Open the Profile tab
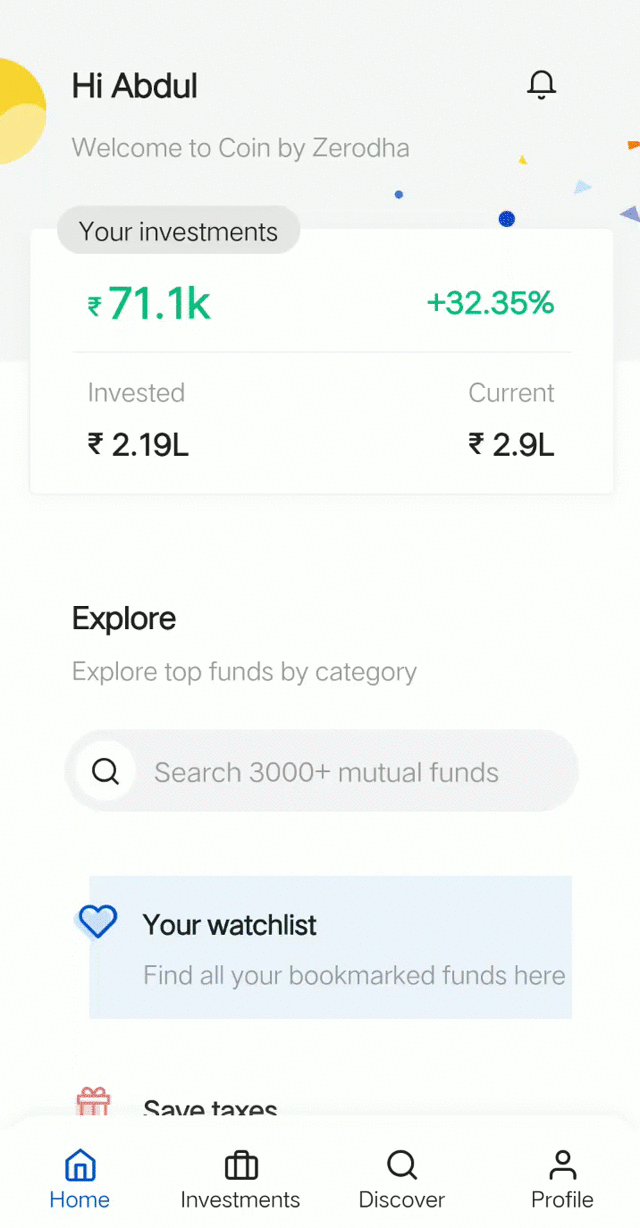This screenshot has height=1228, width=640. [562, 1179]
